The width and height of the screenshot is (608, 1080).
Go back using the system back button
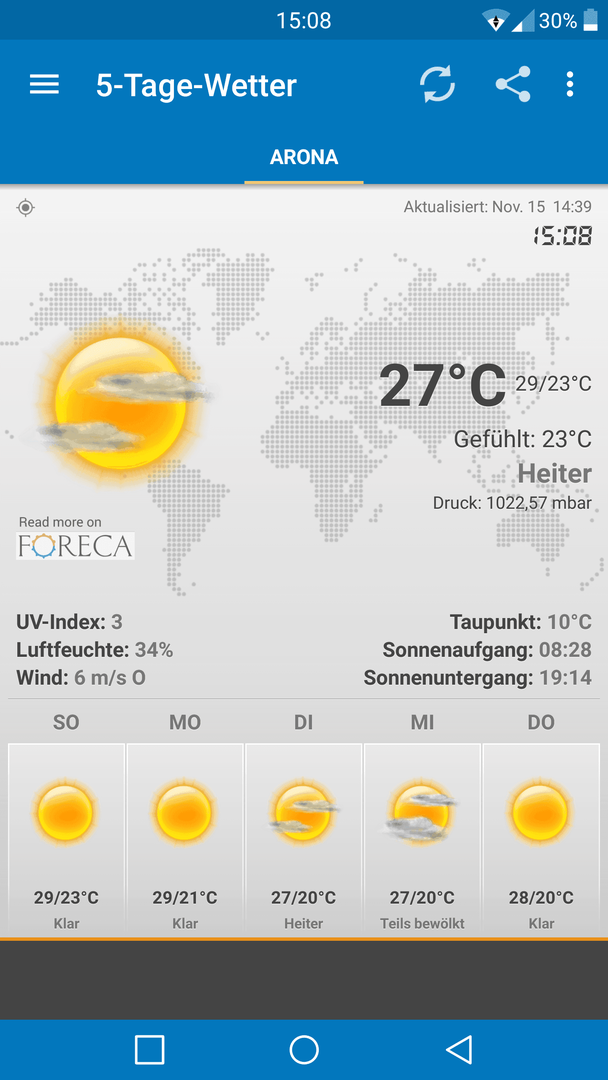tap(458, 1049)
